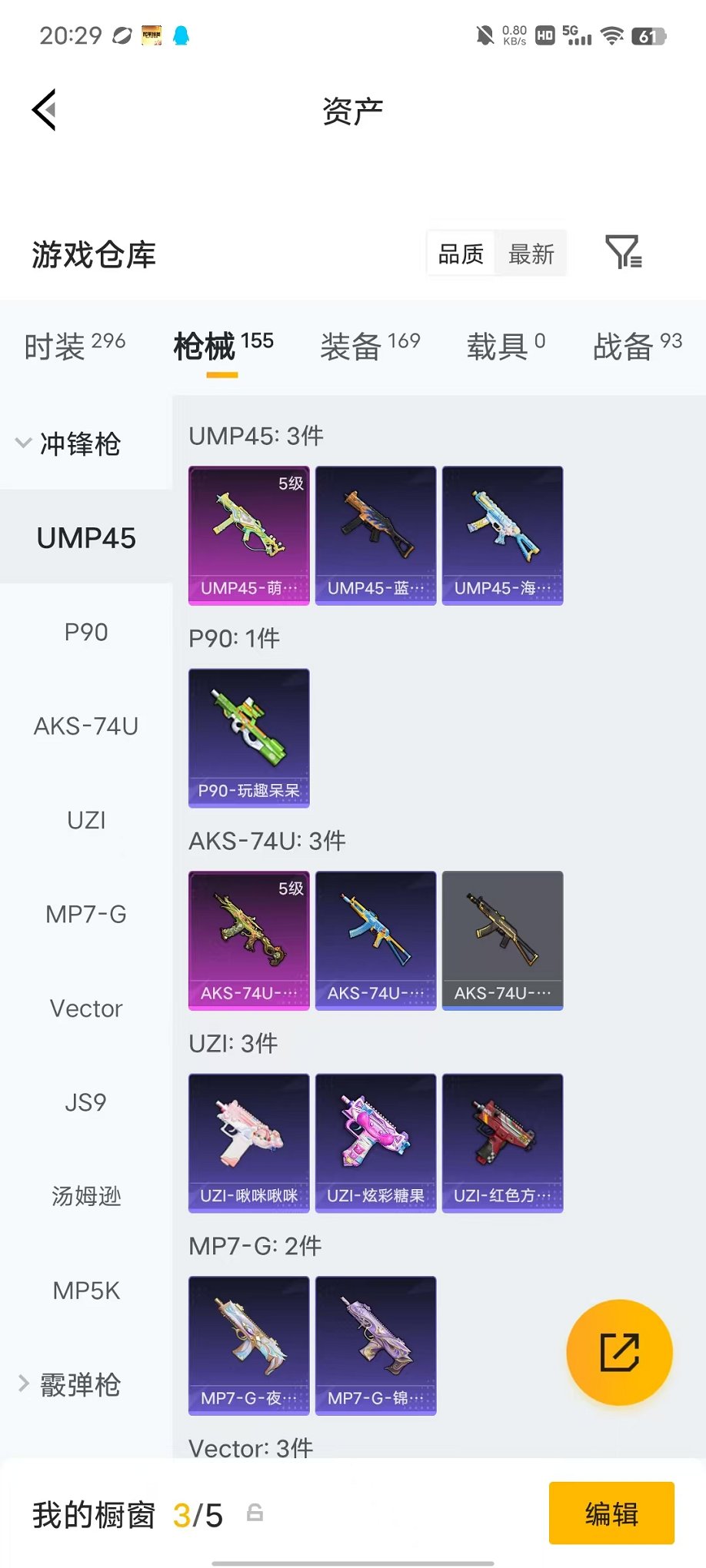Open the filter funnel icon
This screenshot has width=706, height=1568.
click(x=624, y=252)
